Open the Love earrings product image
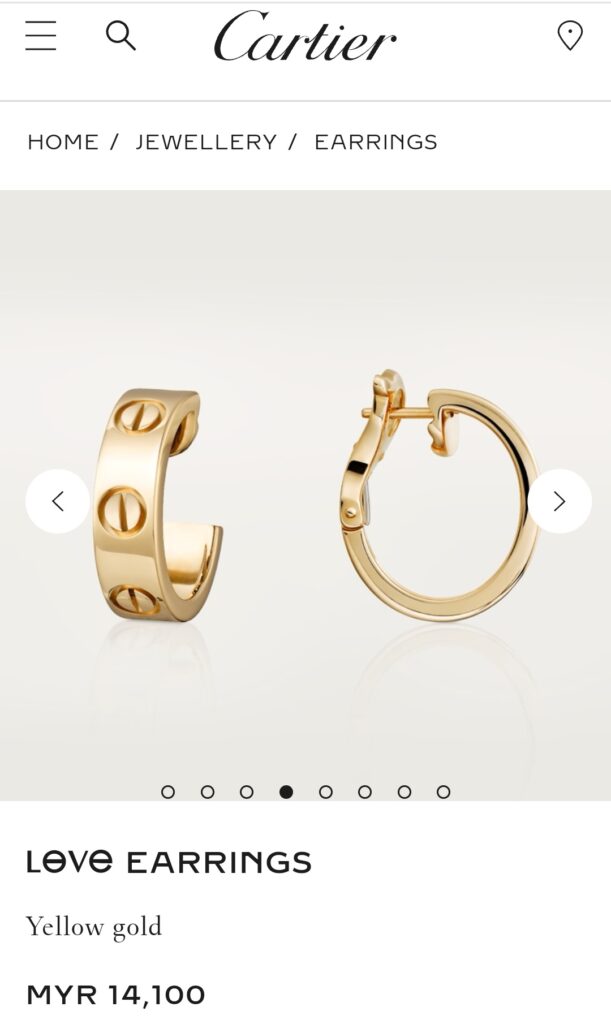This screenshot has height=1024, width=611. [x=305, y=500]
